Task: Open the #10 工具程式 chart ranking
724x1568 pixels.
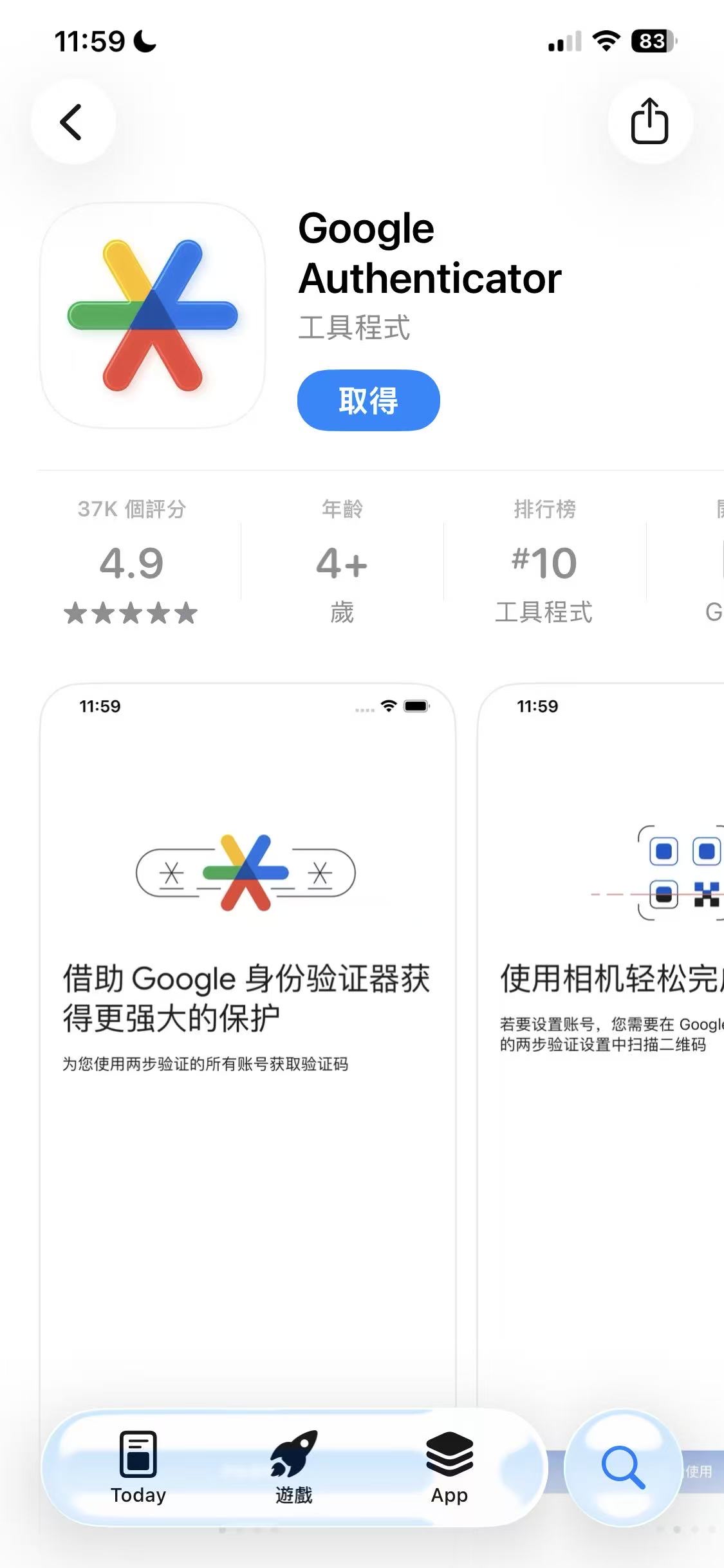Action: coord(544,561)
